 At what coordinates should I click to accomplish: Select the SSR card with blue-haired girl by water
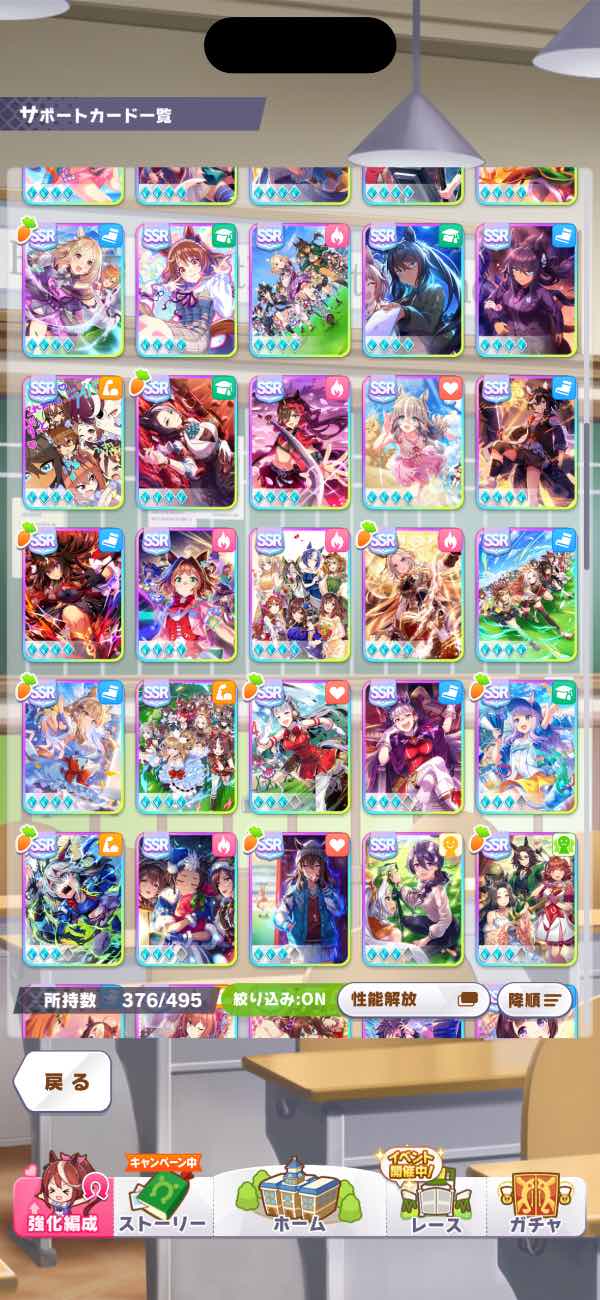526,745
